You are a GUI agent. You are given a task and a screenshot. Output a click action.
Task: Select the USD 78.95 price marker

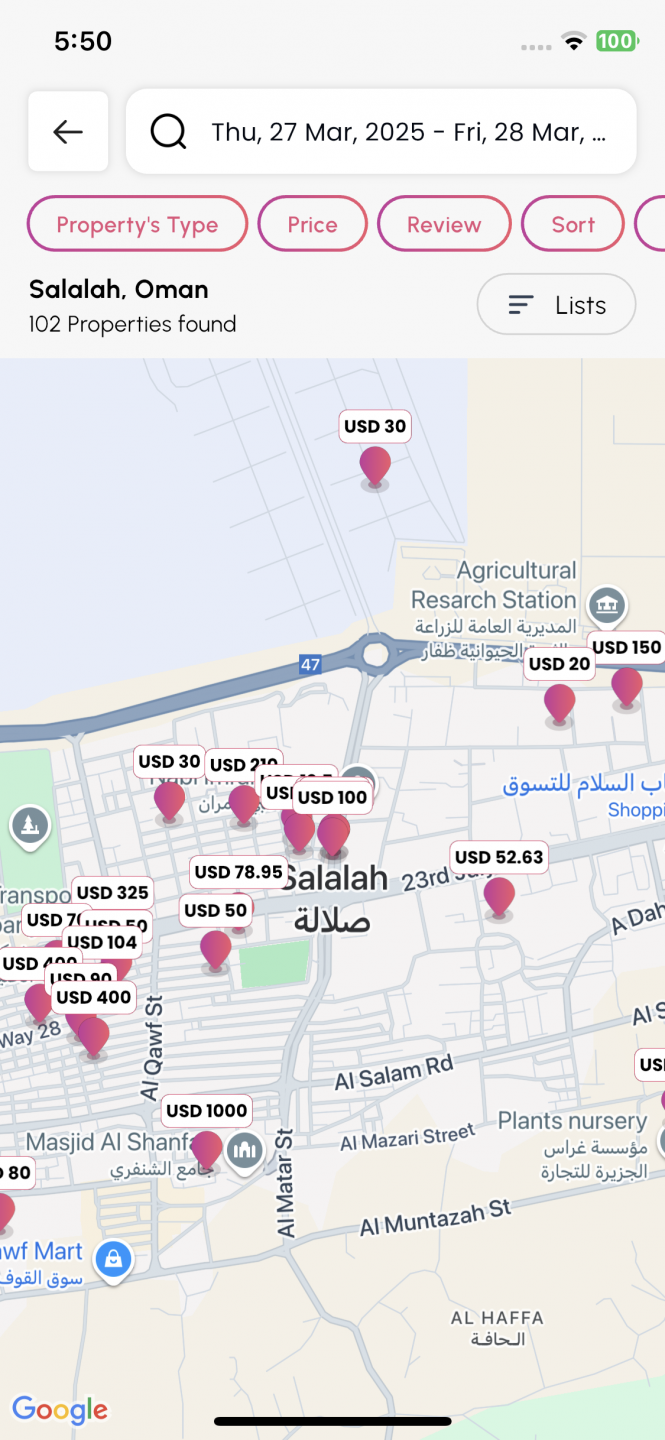(x=238, y=872)
